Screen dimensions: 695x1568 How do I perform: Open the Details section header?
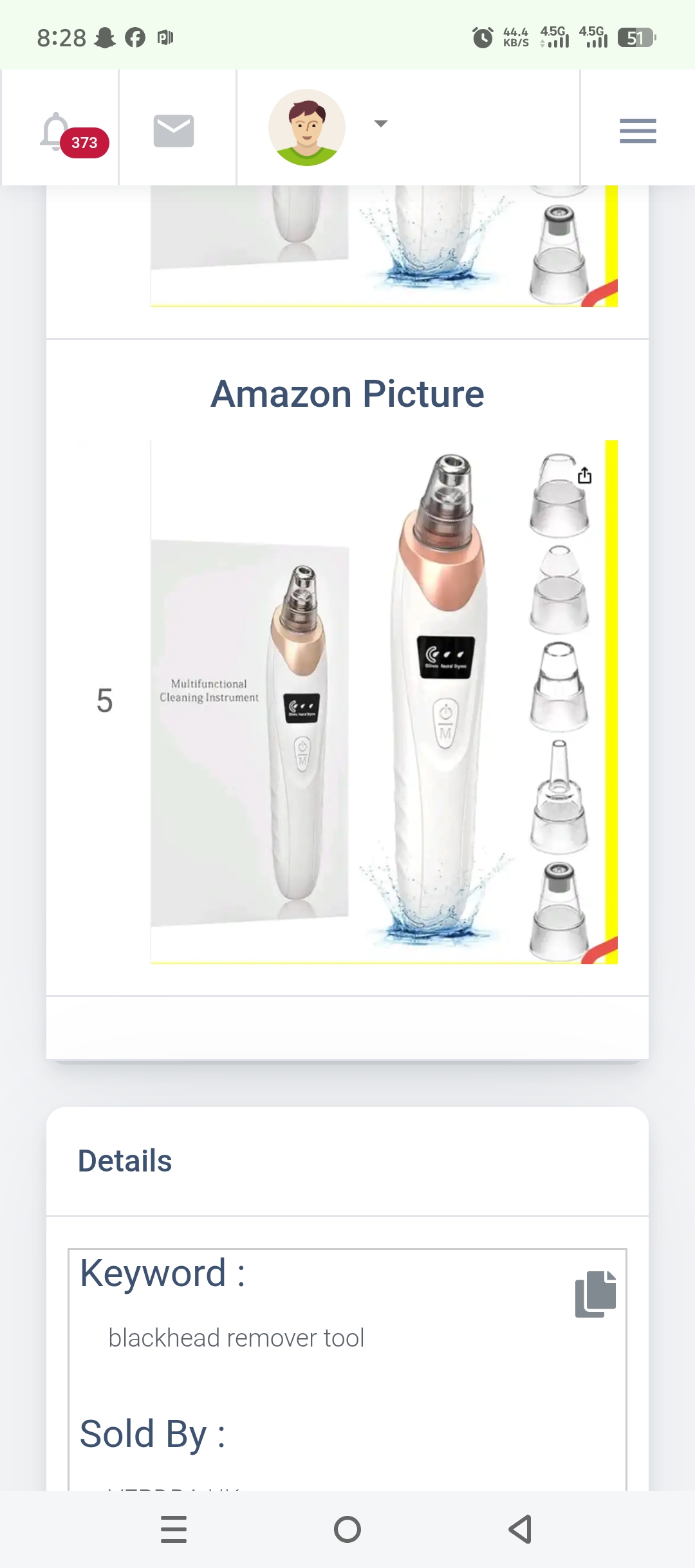[x=124, y=1161]
